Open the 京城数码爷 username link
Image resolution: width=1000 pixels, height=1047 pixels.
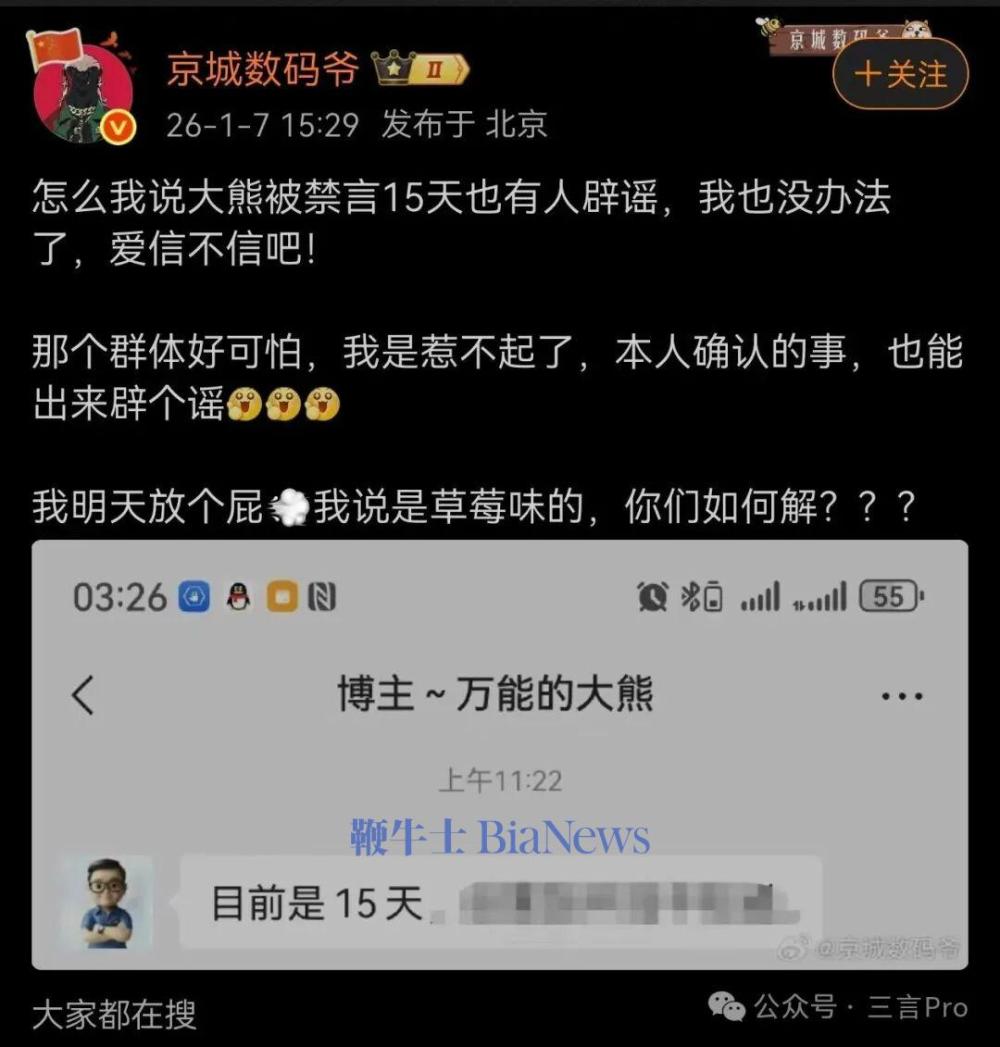pyautogui.click(x=264, y=70)
